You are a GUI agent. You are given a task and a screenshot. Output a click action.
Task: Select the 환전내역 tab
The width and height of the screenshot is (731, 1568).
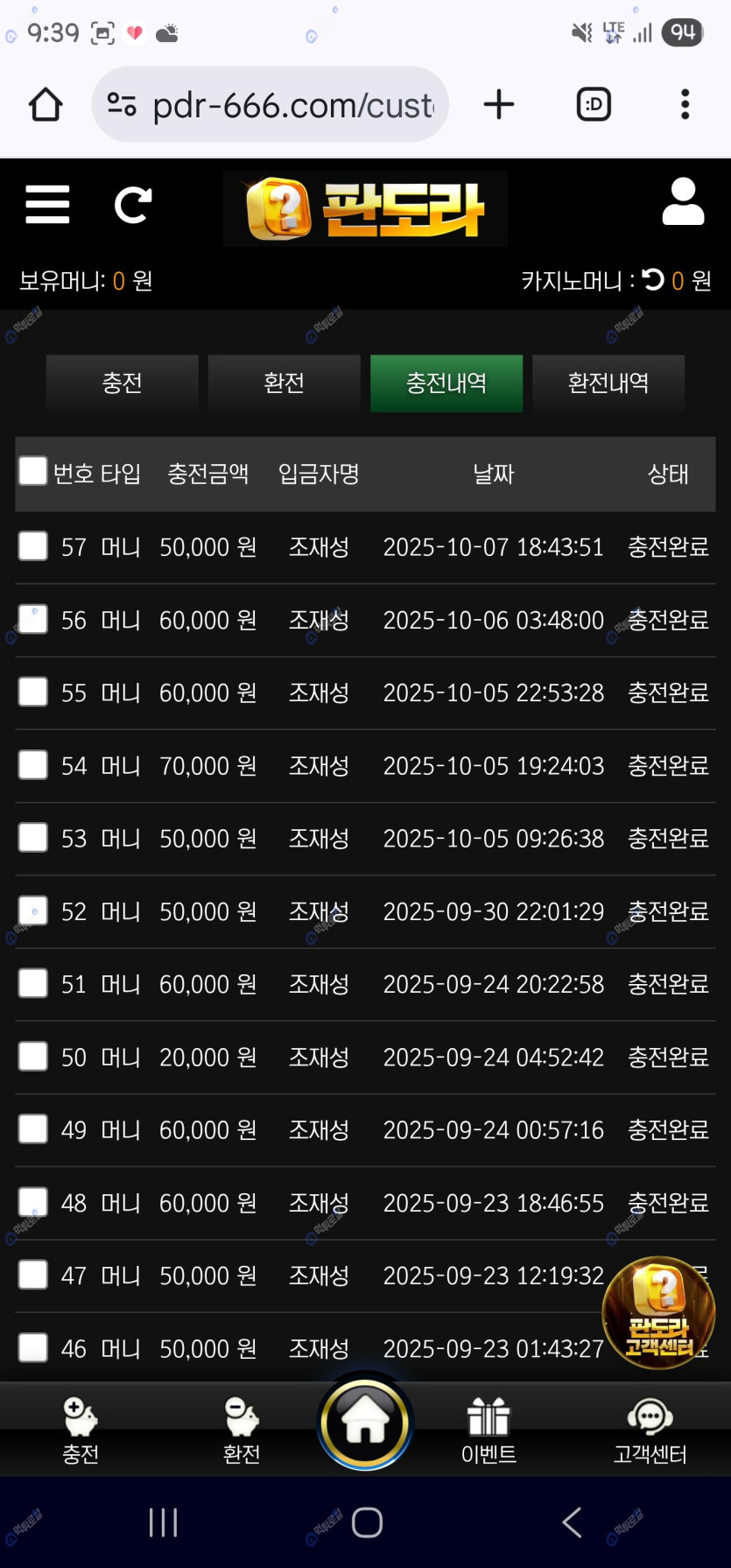pyautogui.click(x=608, y=383)
